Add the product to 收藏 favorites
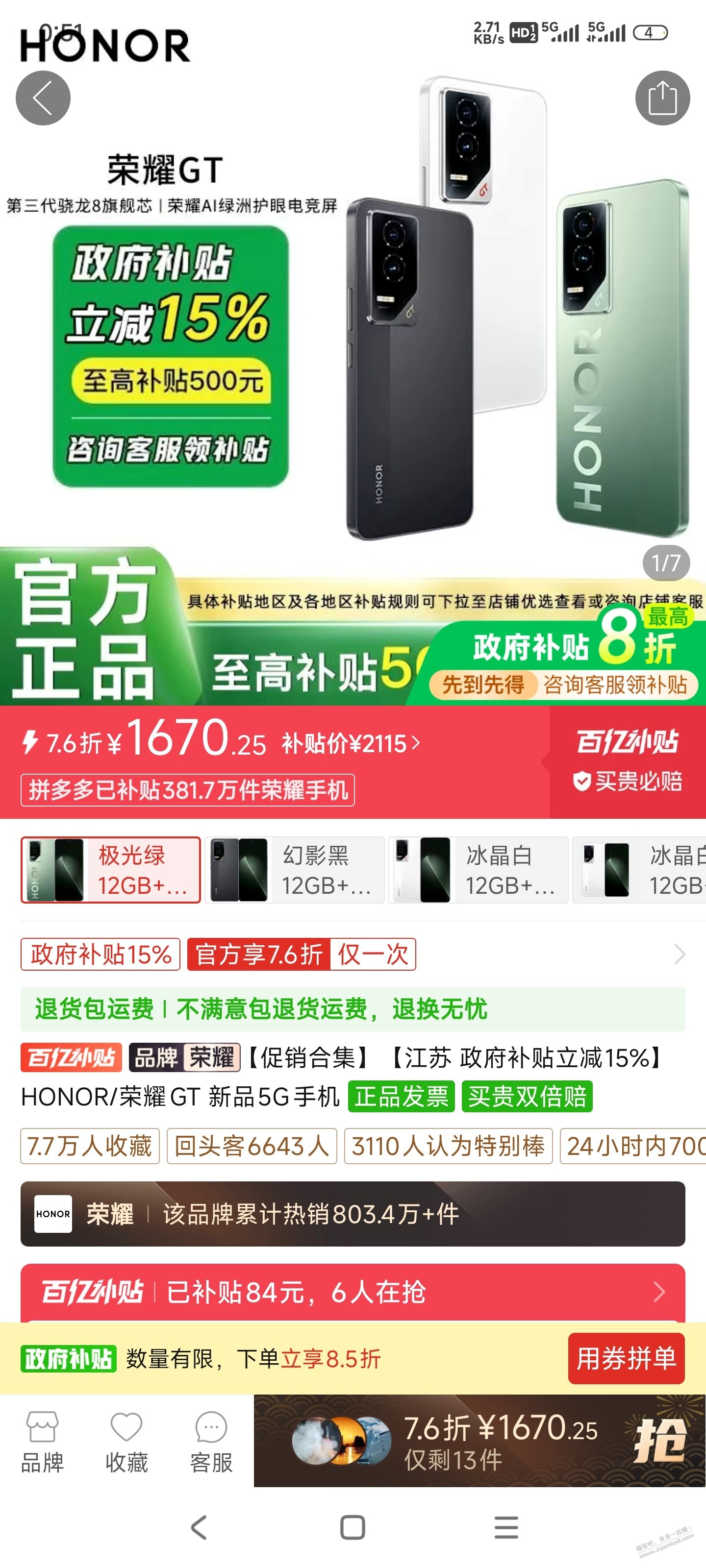The width and height of the screenshot is (706, 1568). pyautogui.click(x=126, y=1441)
